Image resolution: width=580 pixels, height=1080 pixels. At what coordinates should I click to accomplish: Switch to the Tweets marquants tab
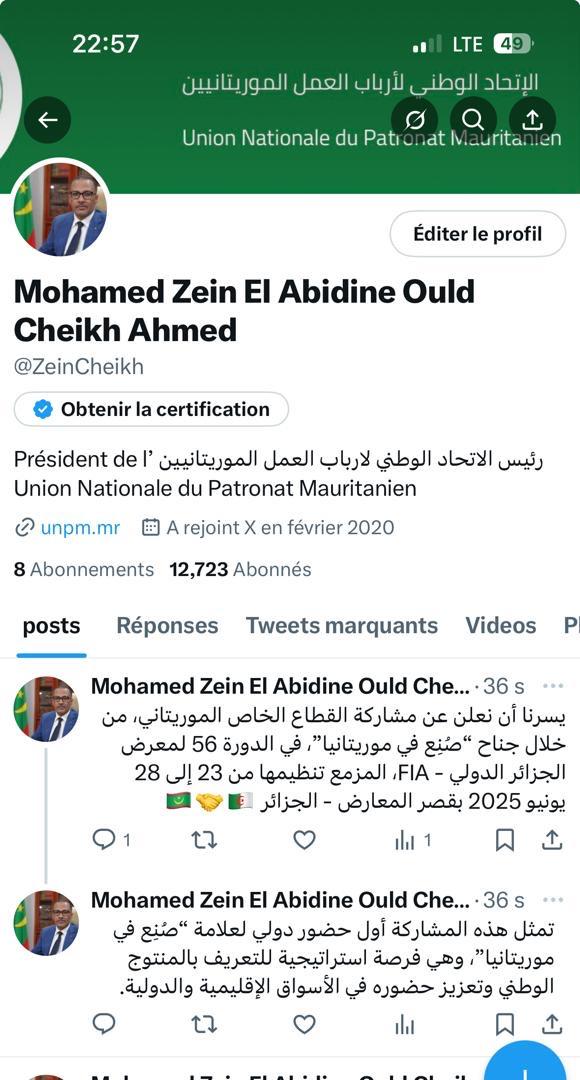(x=342, y=625)
